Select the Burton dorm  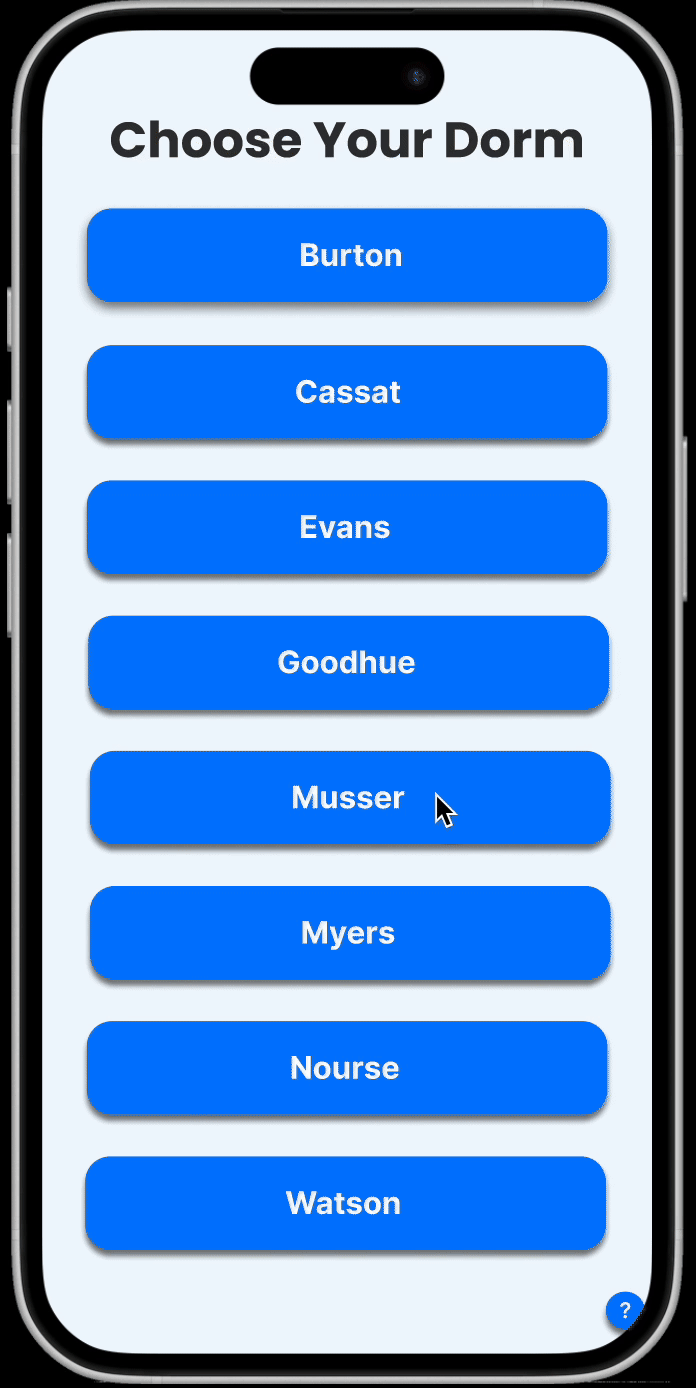click(347, 255)
